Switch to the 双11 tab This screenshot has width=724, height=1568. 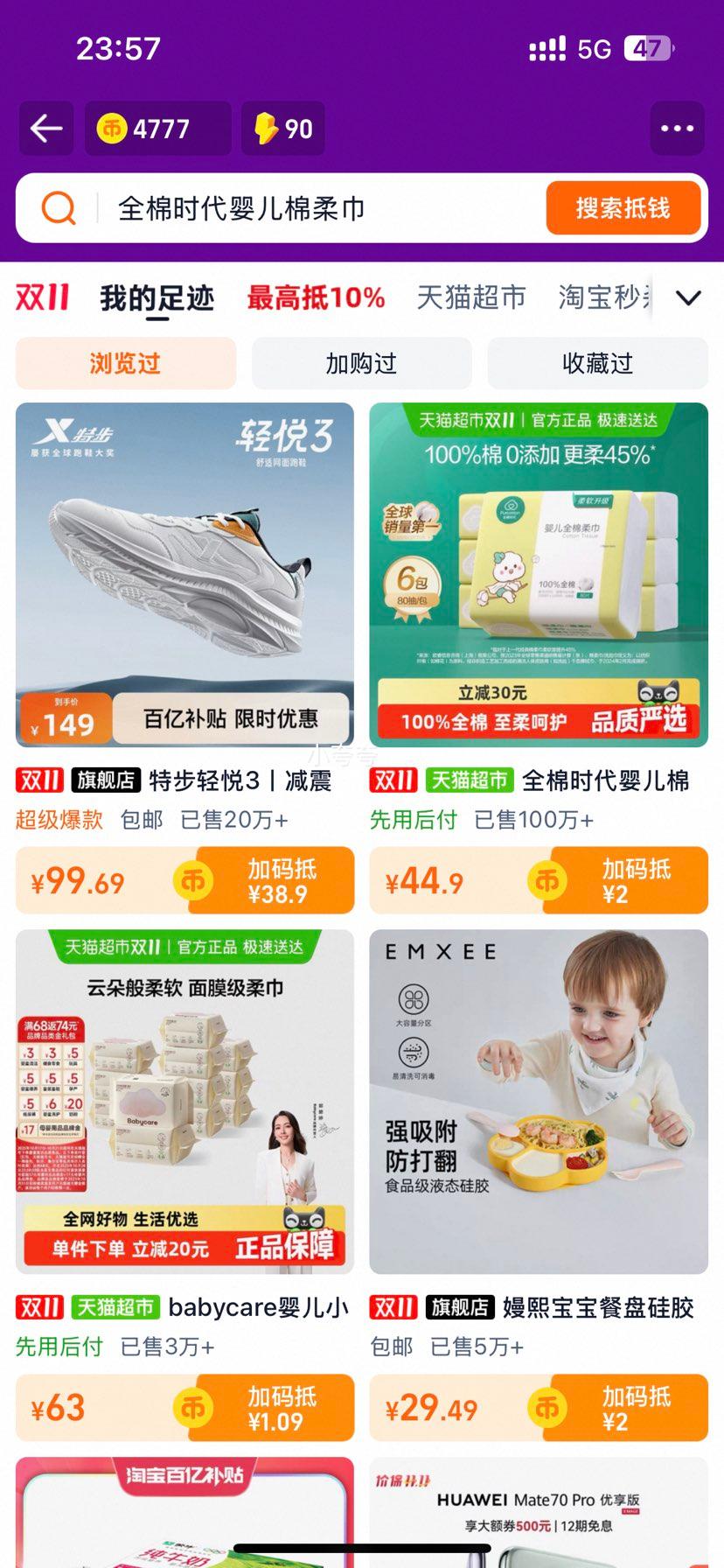42,298
